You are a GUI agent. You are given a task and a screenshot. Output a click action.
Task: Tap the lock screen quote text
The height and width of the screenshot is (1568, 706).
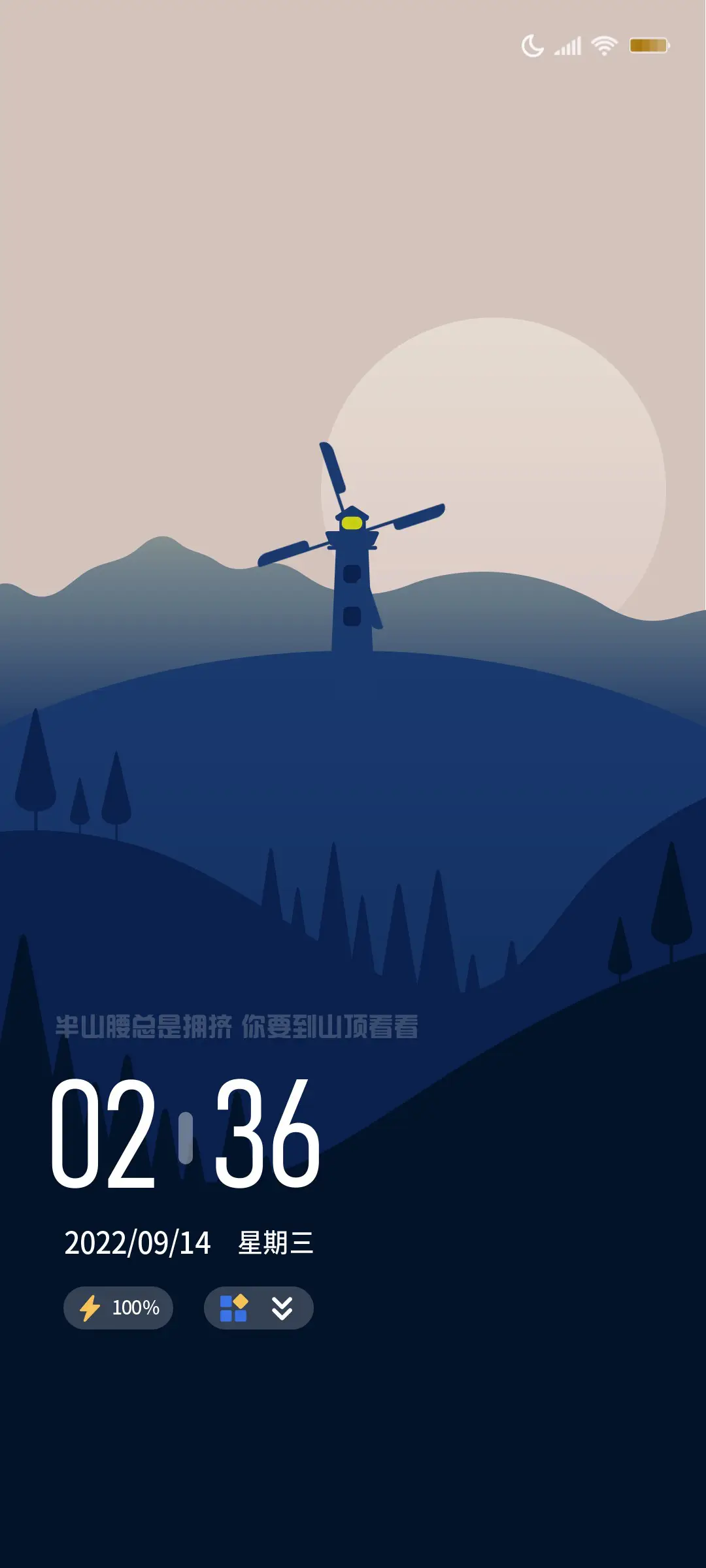239,1022
